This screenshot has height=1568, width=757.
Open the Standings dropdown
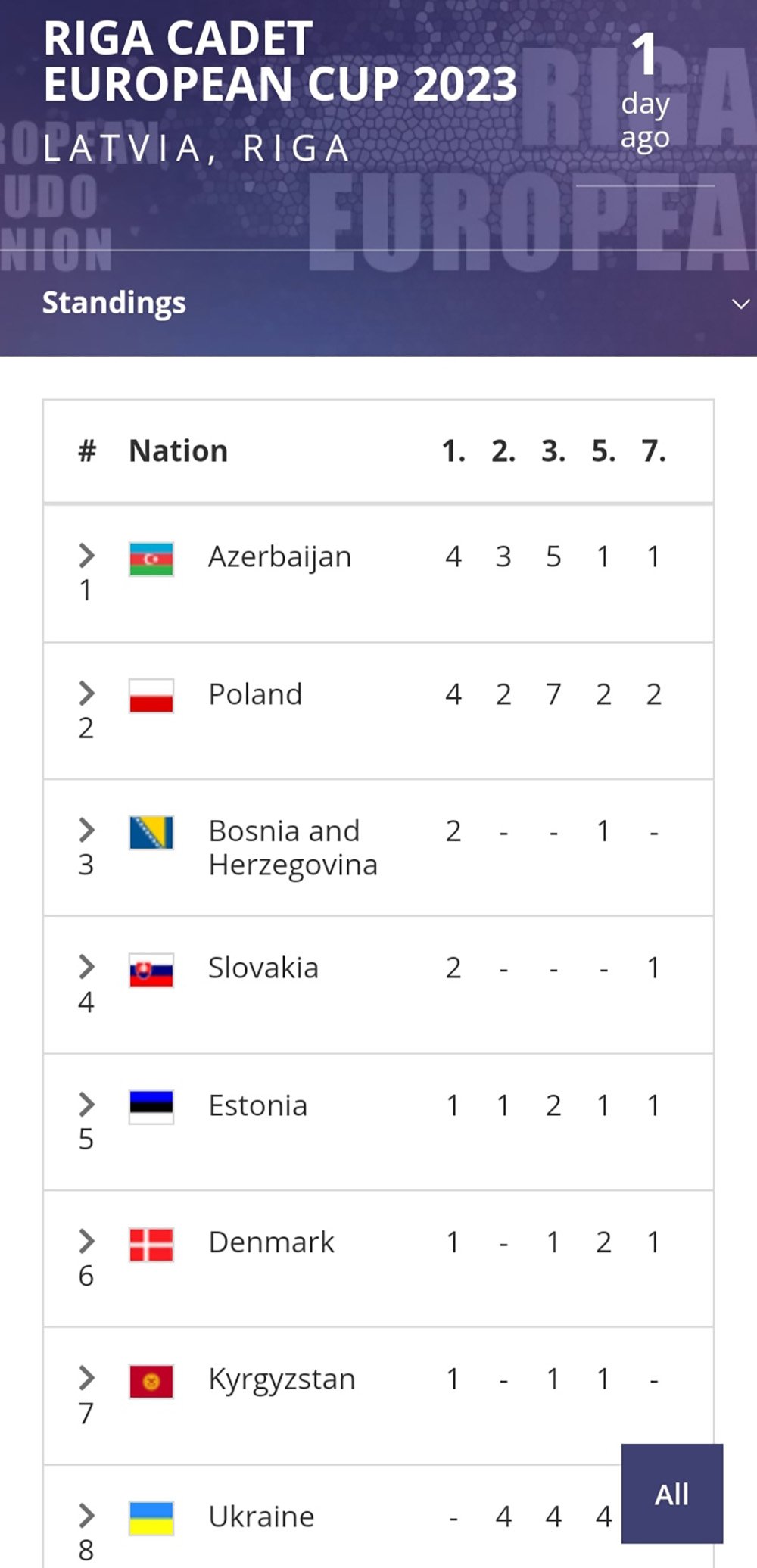pyautogui.click(x=740, y=304)
